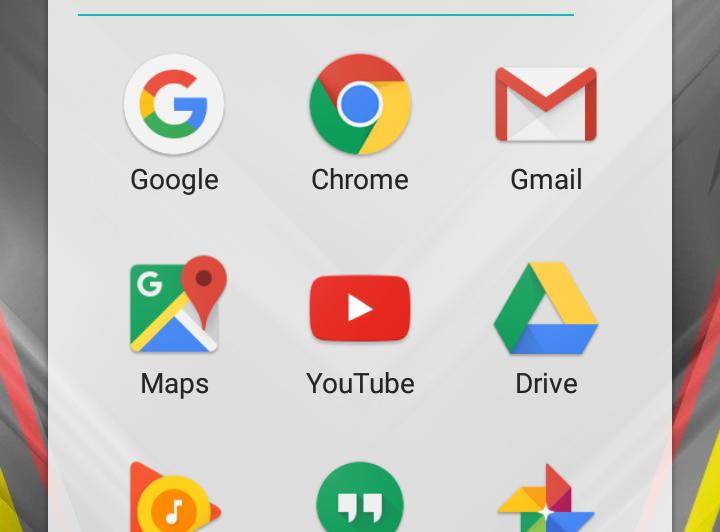Launch Chrome browser
Screen dimensions: 720x532
(360, 105)
